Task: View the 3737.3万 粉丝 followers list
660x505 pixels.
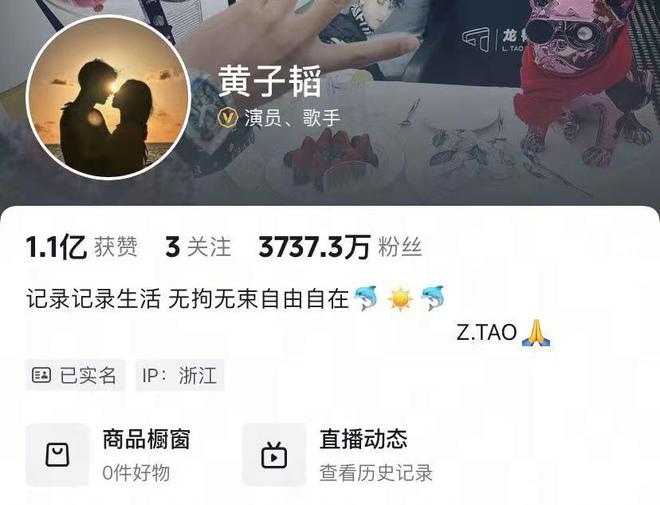Action: tap(340, 246)
